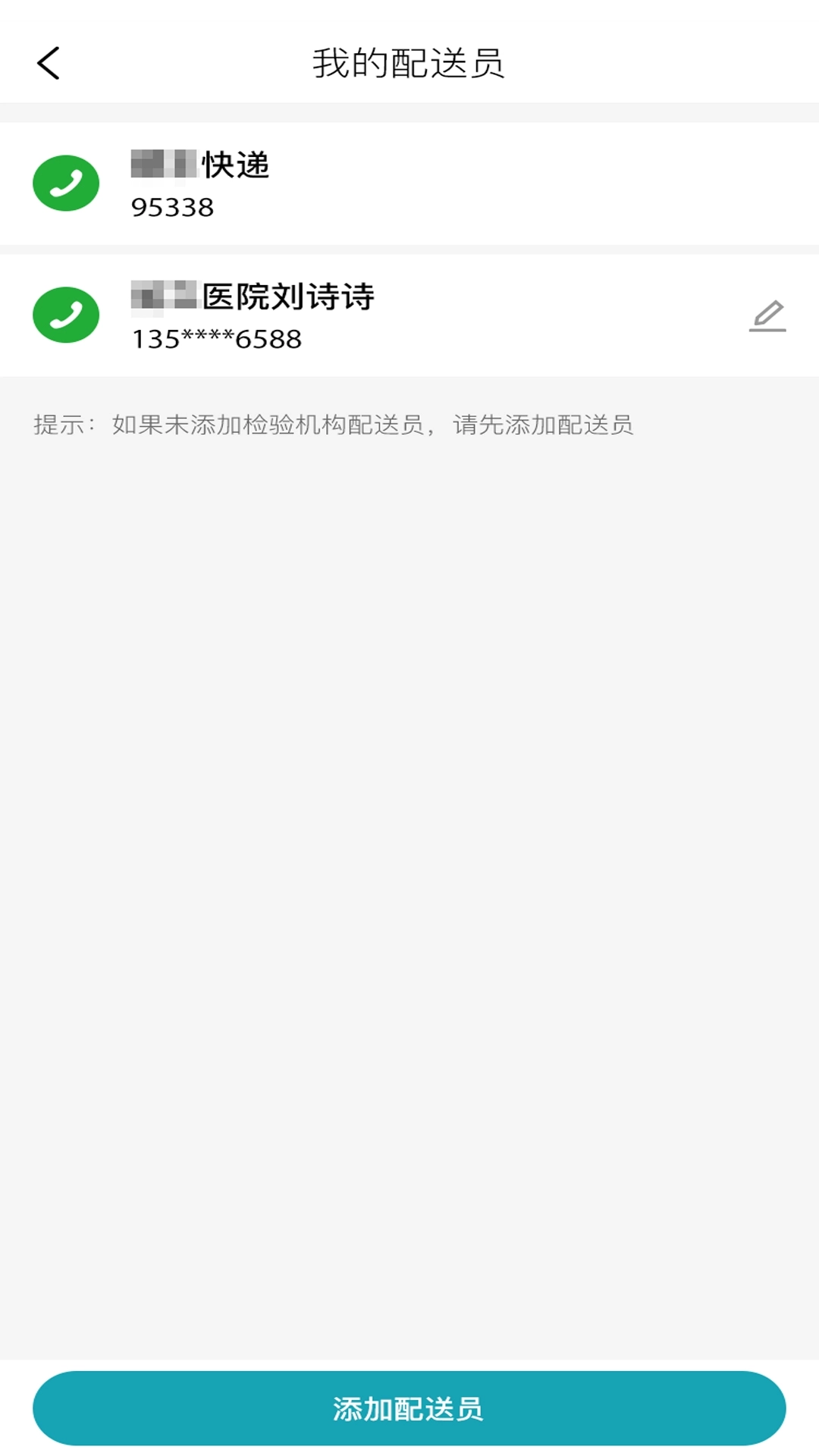819x1456 pixels.
Task: Click the phone number 95338
Action: pos(175,205)
